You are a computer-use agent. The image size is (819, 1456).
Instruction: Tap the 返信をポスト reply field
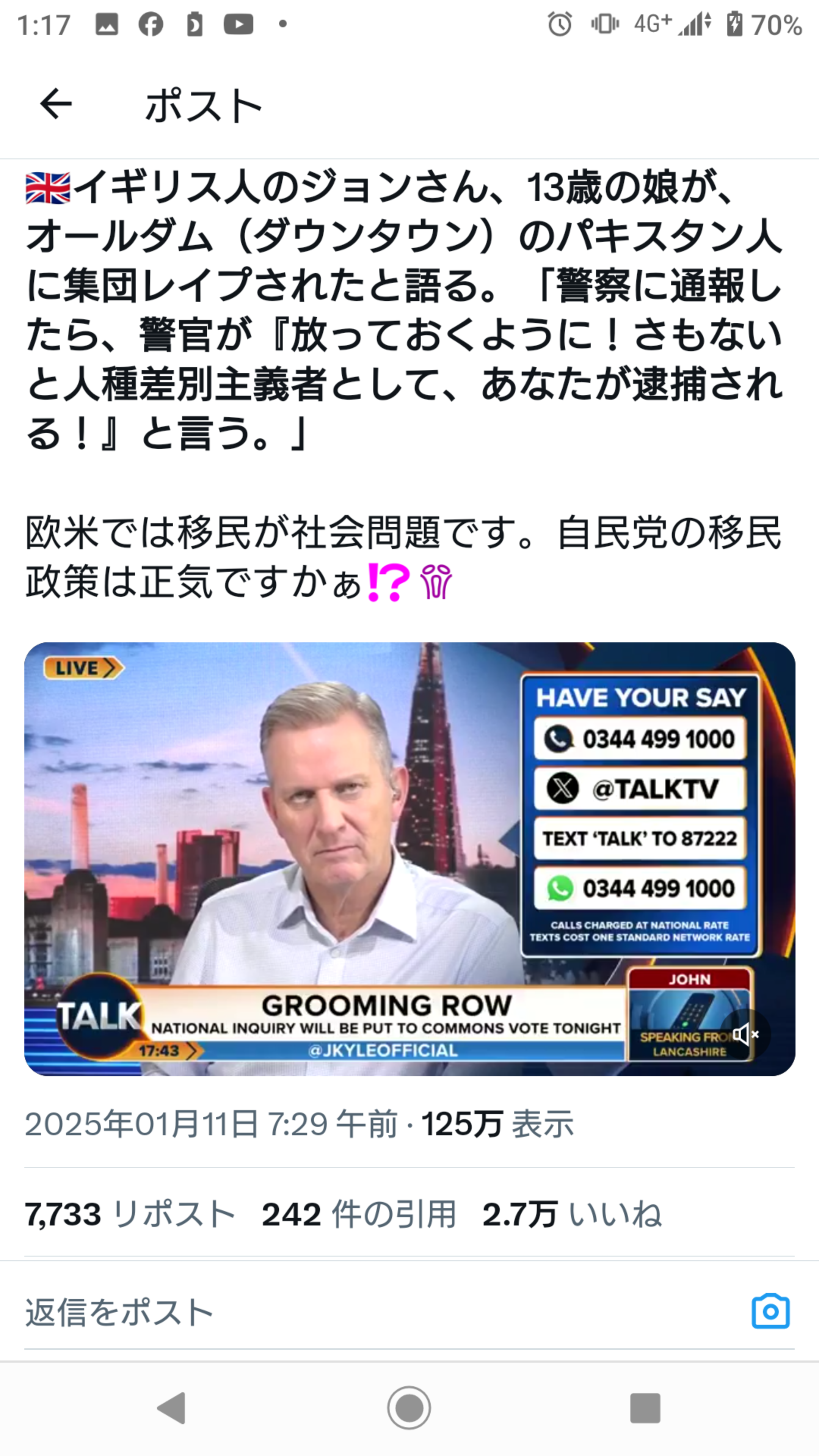point(339,1311)
